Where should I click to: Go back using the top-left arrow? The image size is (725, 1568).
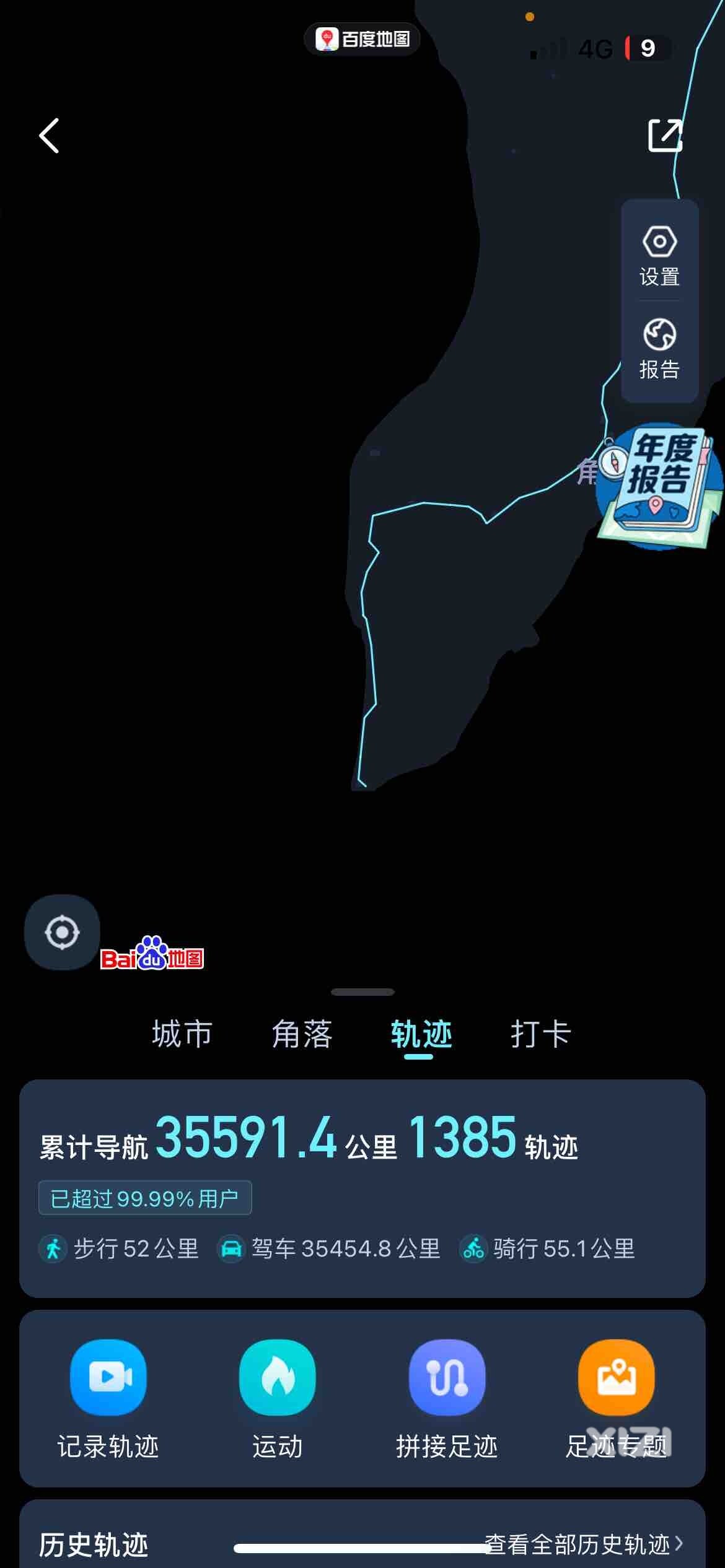50,136
